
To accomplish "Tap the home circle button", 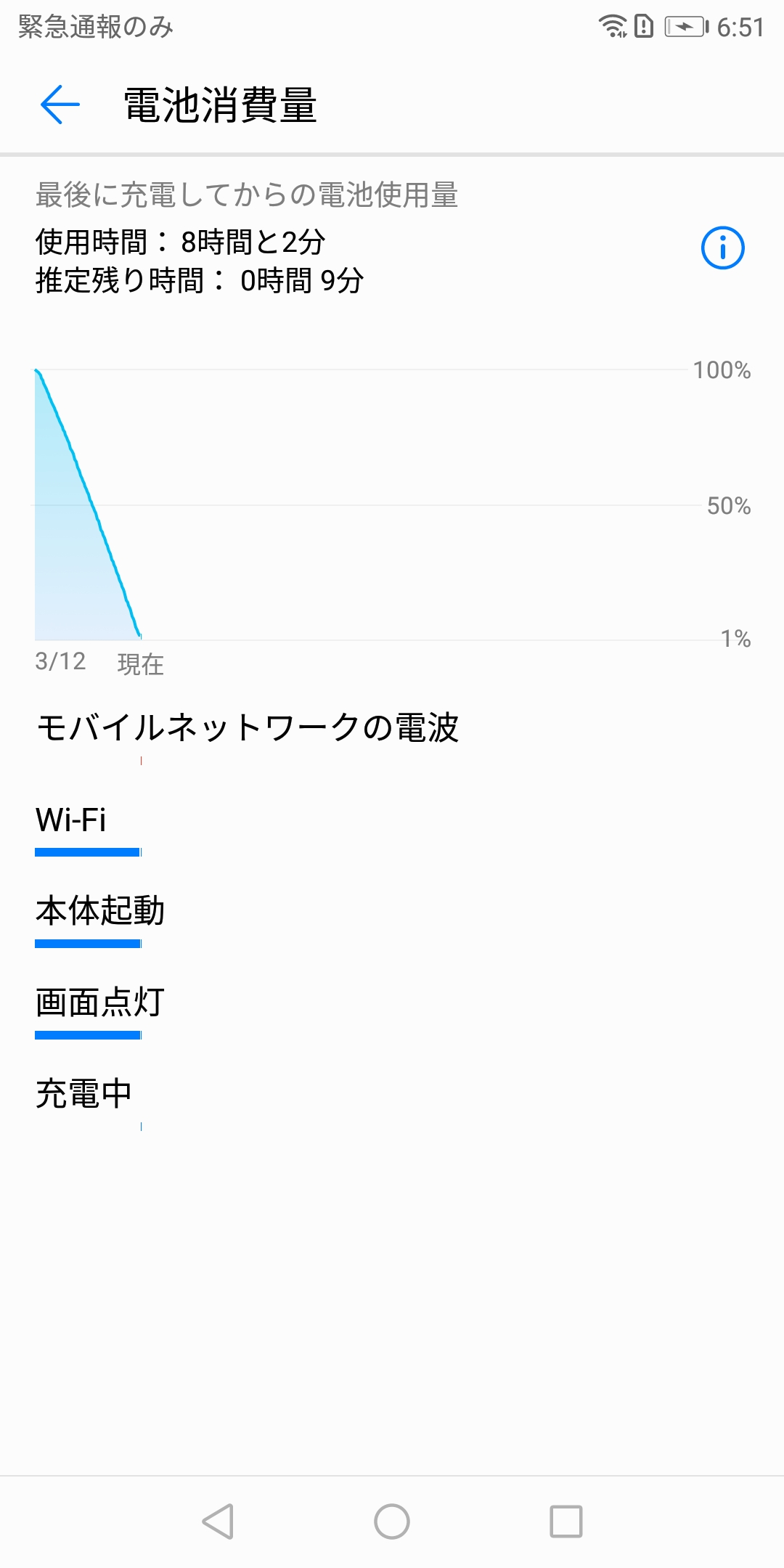I will pyautogui.click(x=392, y=1520).
